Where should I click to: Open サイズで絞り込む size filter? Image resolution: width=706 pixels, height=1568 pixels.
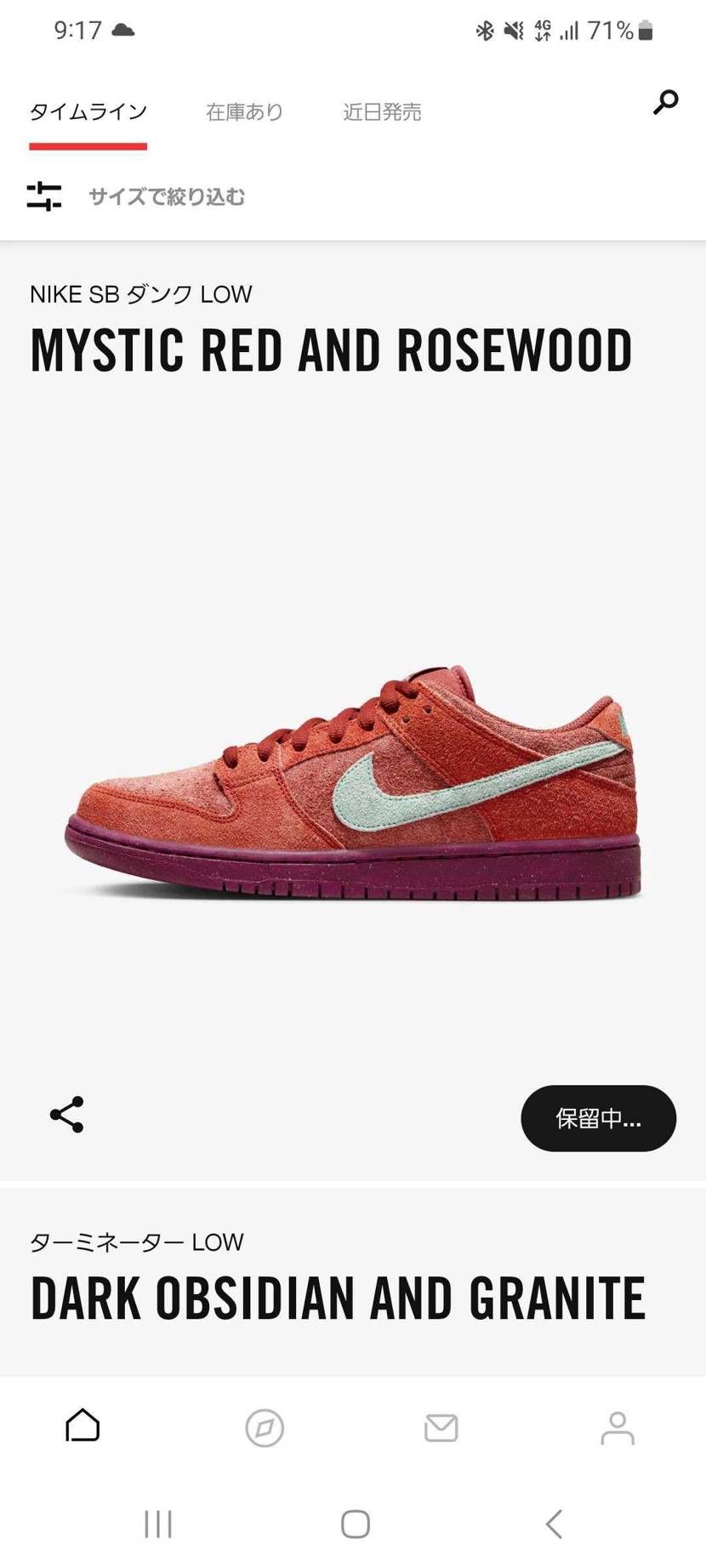point(167,196)
